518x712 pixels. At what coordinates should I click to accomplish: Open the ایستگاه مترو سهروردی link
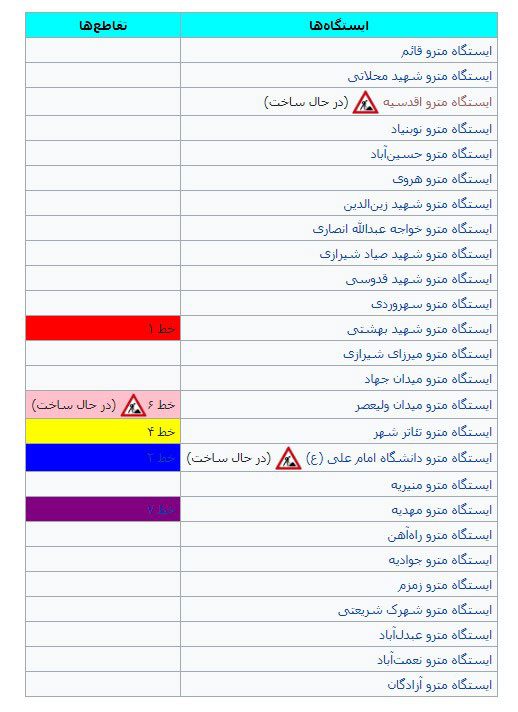(x=432, y=304)
